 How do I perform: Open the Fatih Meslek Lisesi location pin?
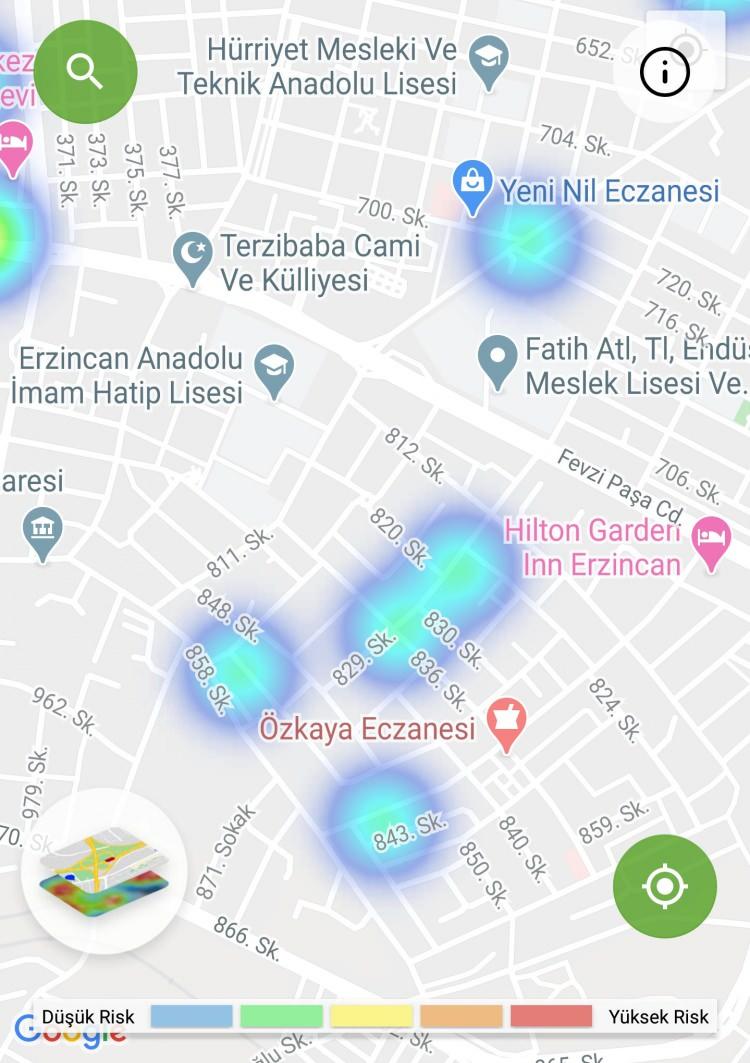[x=497, y=360]
